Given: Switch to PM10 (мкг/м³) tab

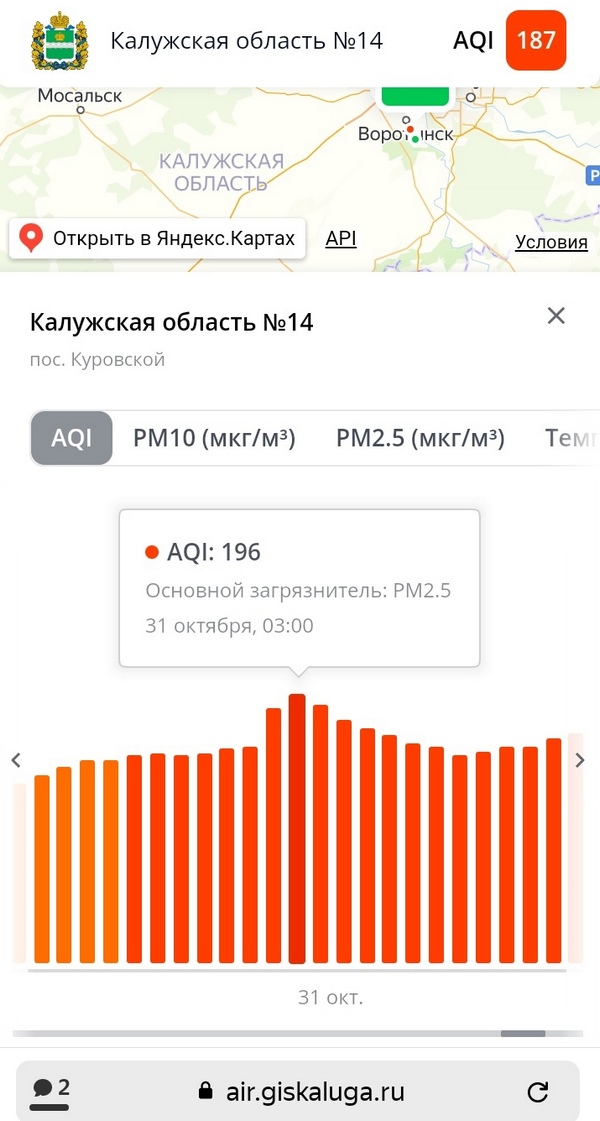Looking at the screenshot, I should pyautogui.click(x=214, y=438).
